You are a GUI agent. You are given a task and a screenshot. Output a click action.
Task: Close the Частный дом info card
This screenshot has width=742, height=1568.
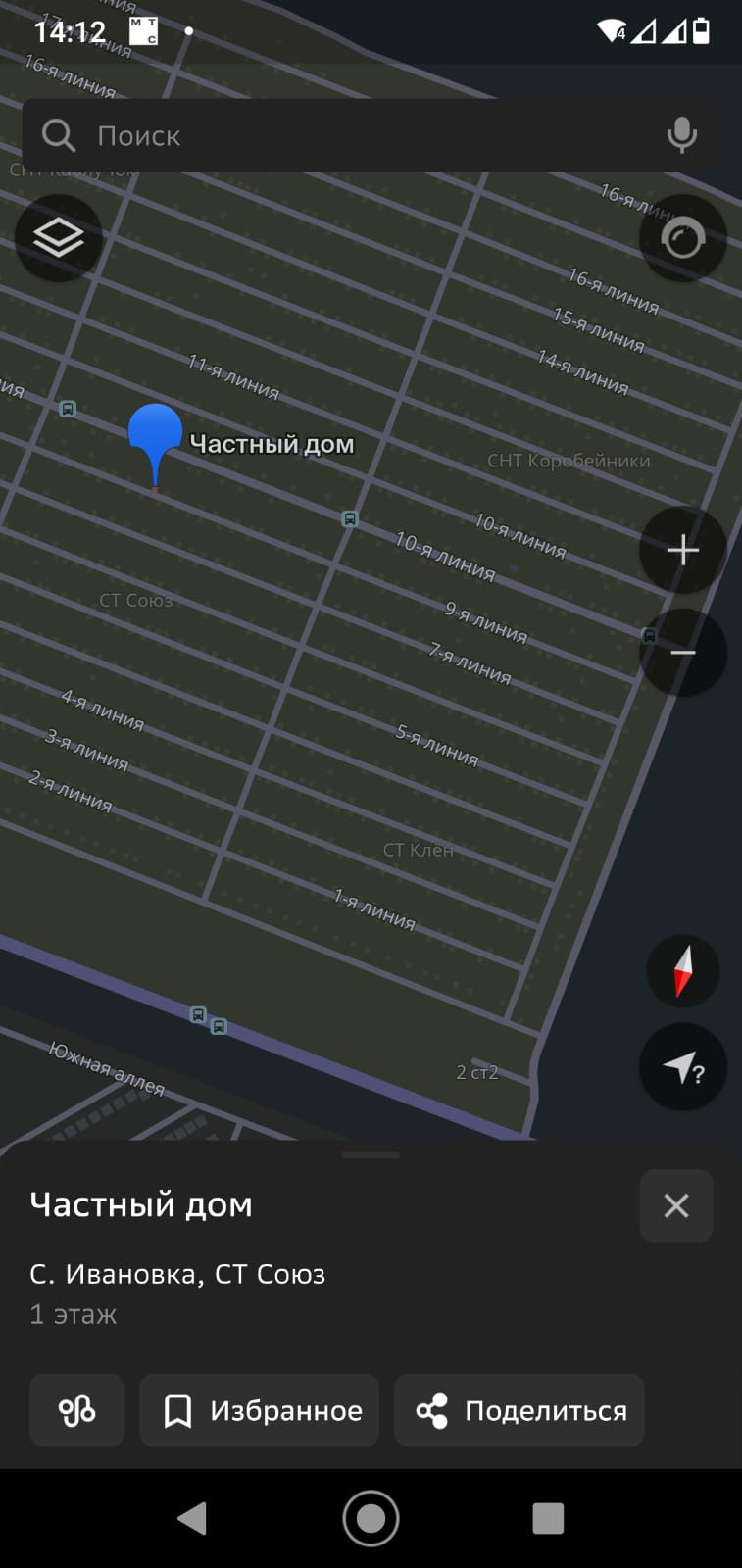[675, 1205]
